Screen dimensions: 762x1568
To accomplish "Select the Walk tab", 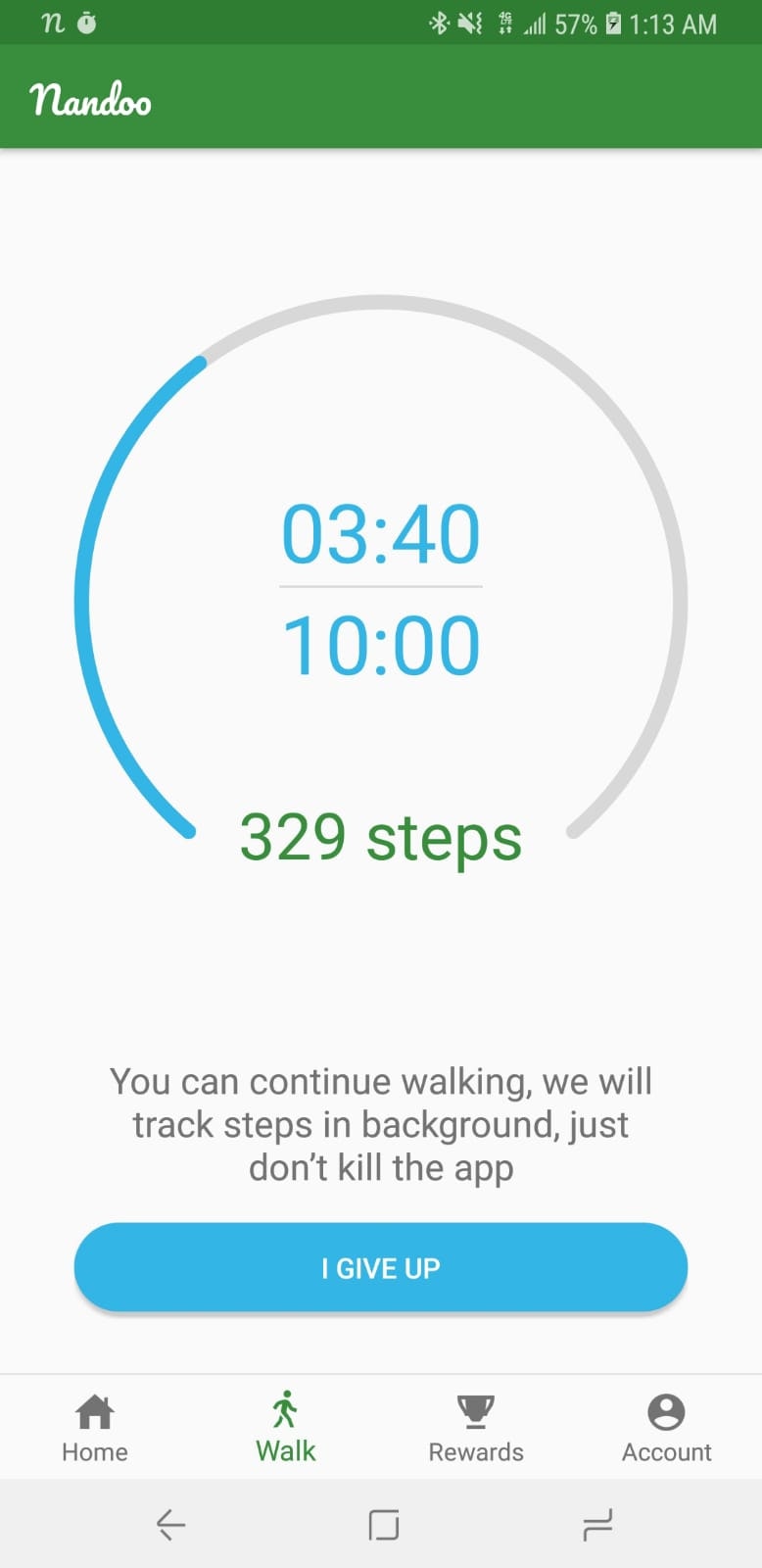I will 285,1428.
